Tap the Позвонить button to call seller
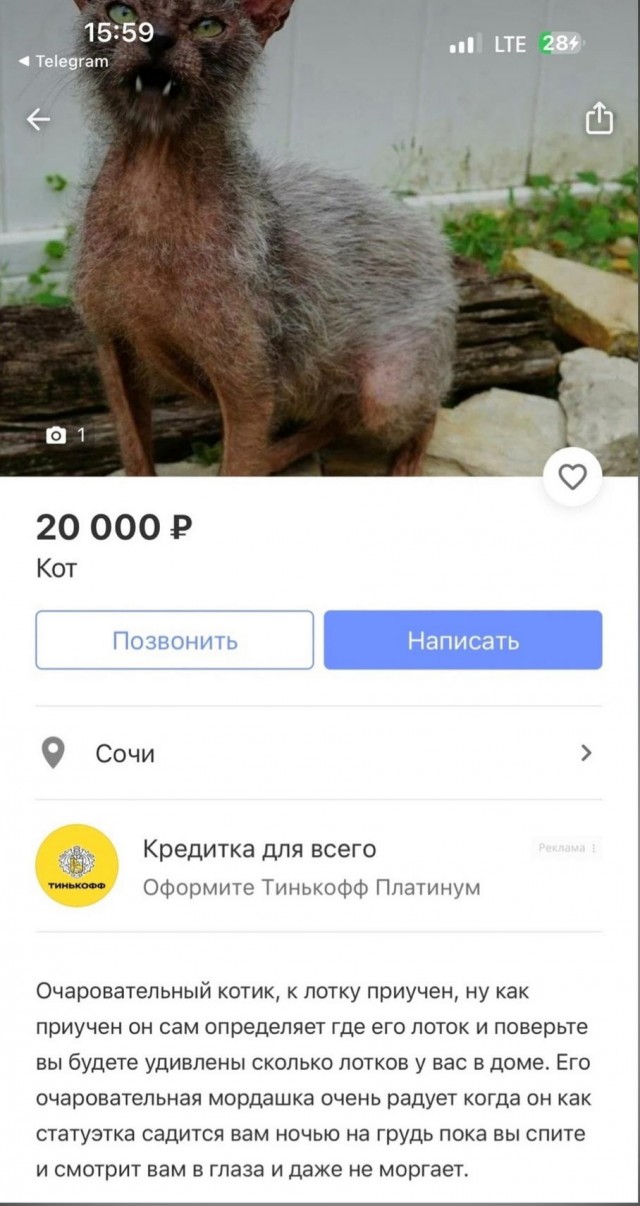 [x=175, y=640]
